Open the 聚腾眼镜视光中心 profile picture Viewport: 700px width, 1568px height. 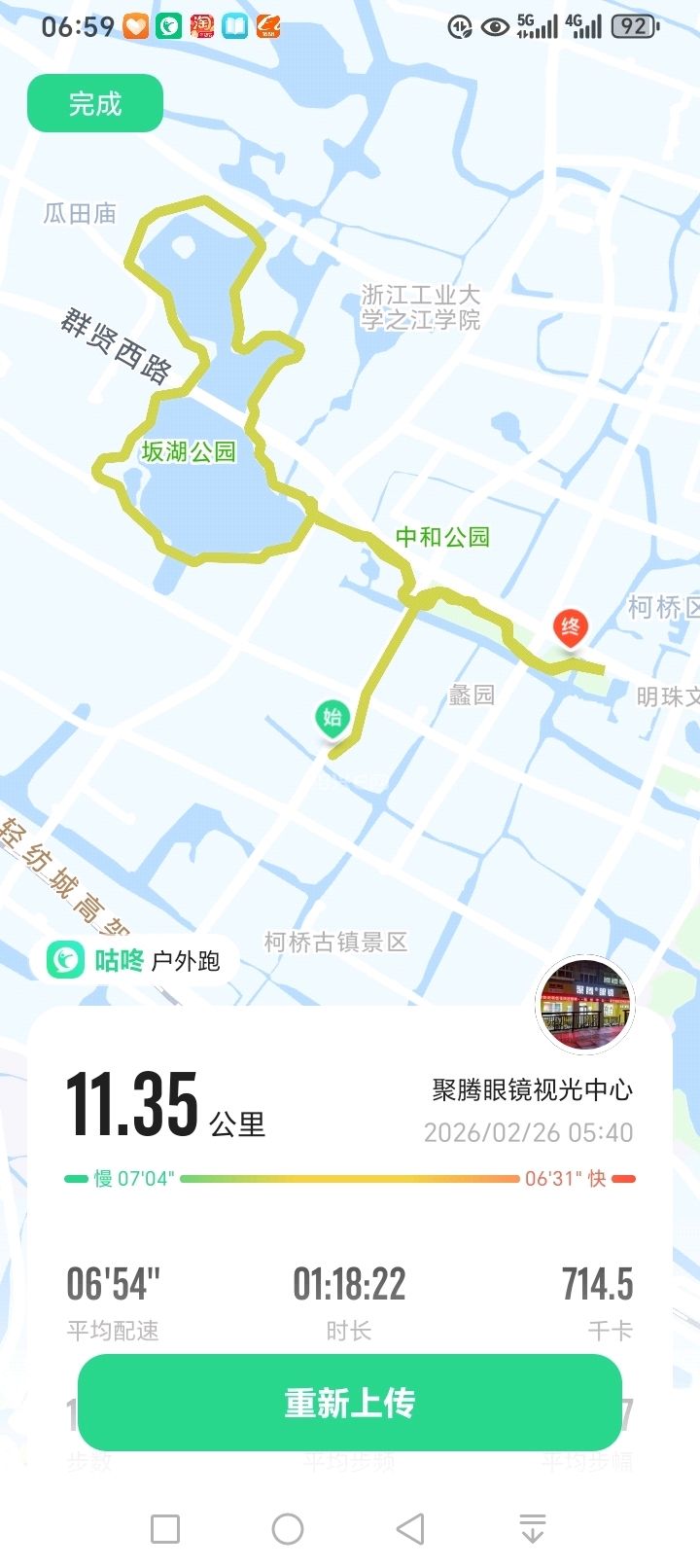tap(585, 1007)
